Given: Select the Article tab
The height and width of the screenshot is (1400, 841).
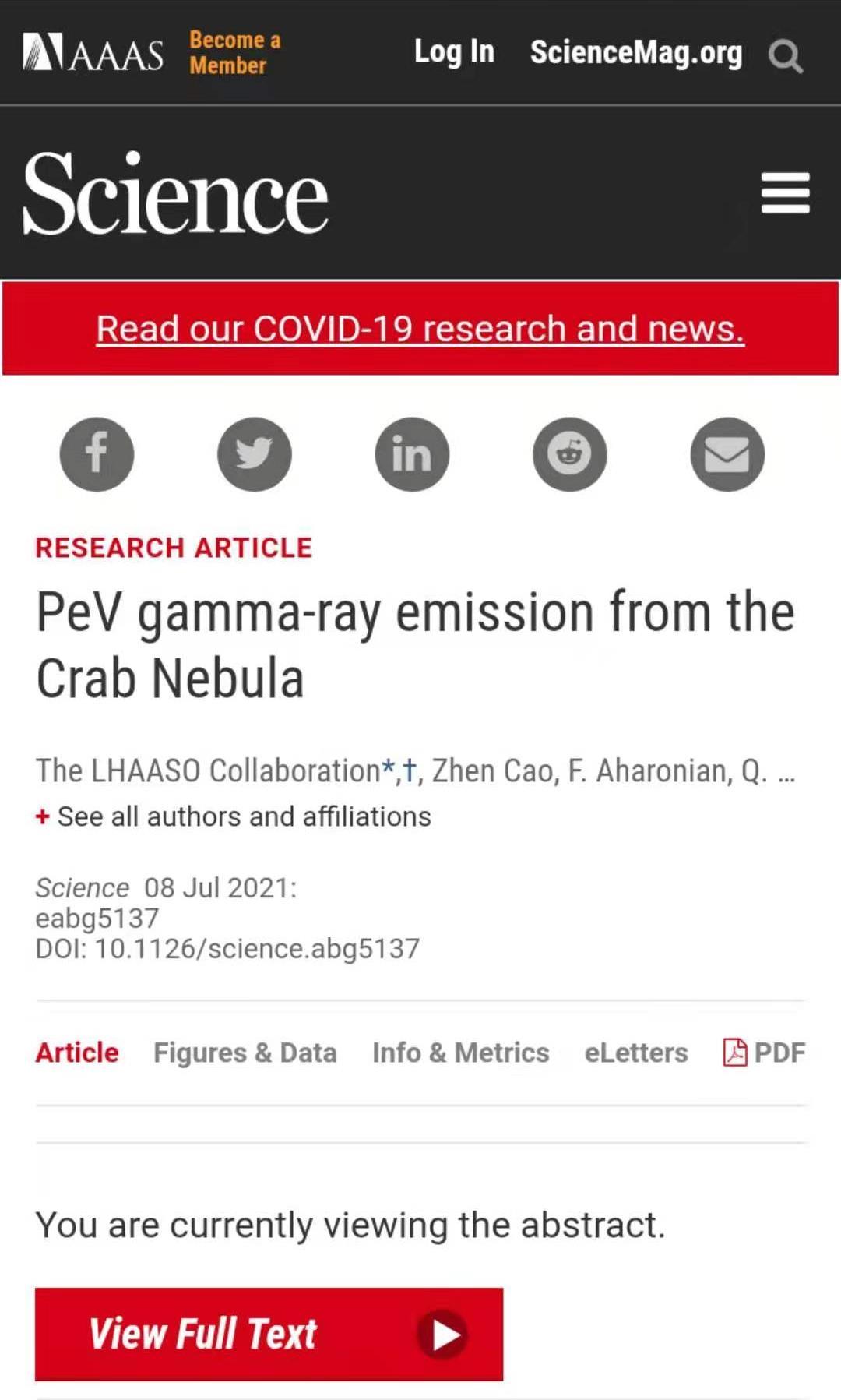Looking at the screenshot, I should pyautogui.click(x=77, y=1053).
